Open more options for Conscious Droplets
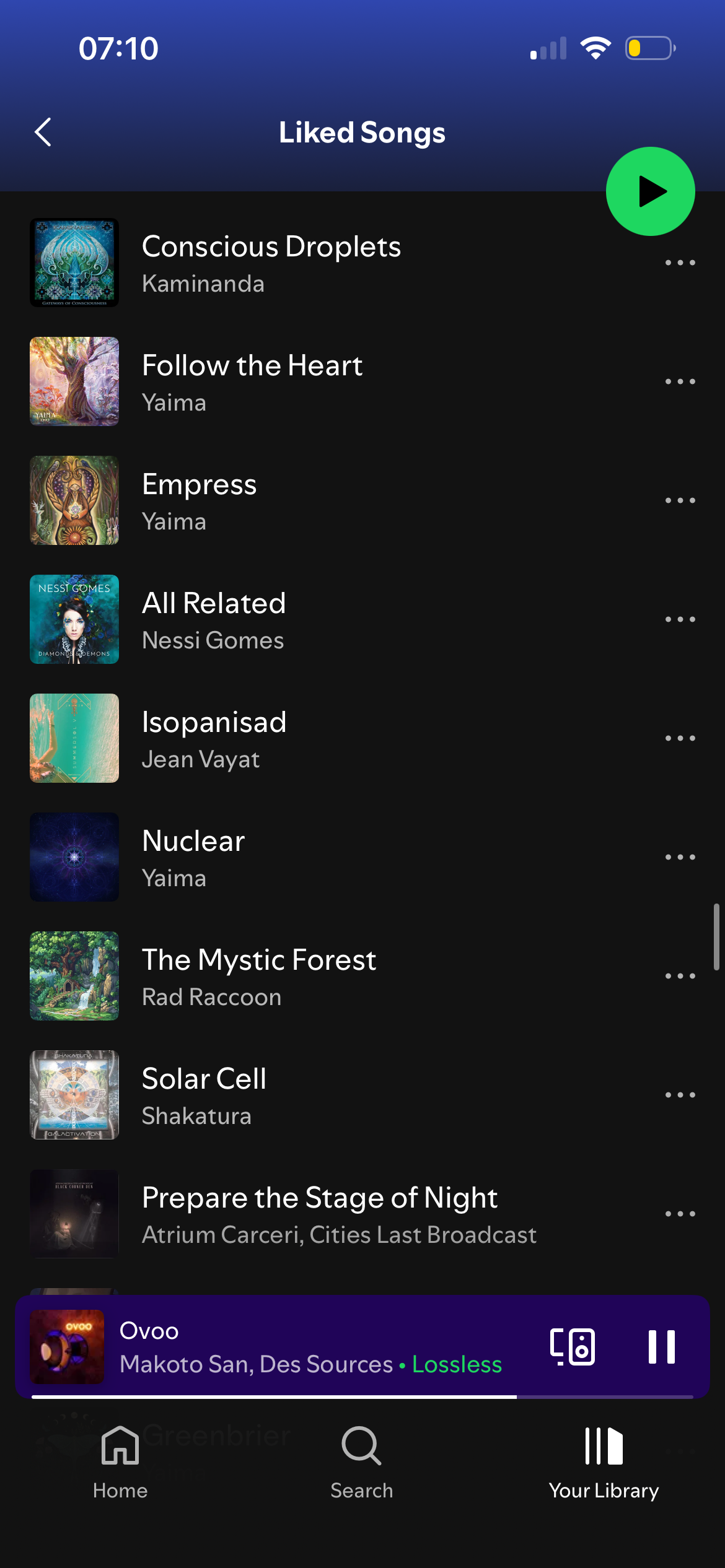 pyautogui.click(x=680, y=263)
